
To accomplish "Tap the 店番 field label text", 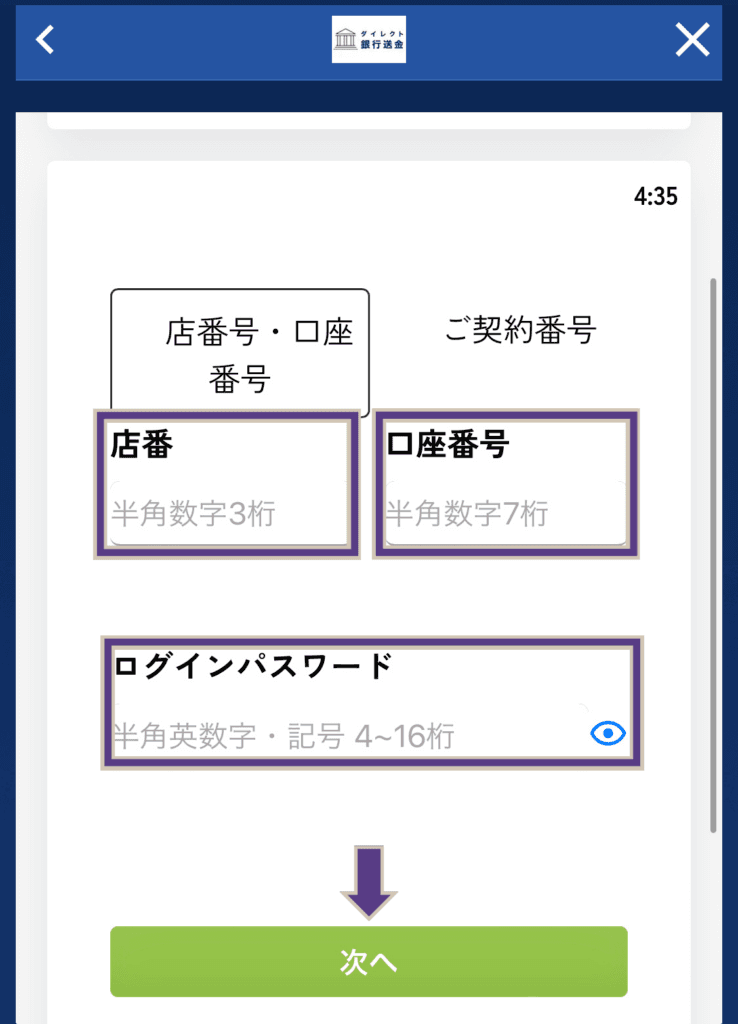I will 144,445.
